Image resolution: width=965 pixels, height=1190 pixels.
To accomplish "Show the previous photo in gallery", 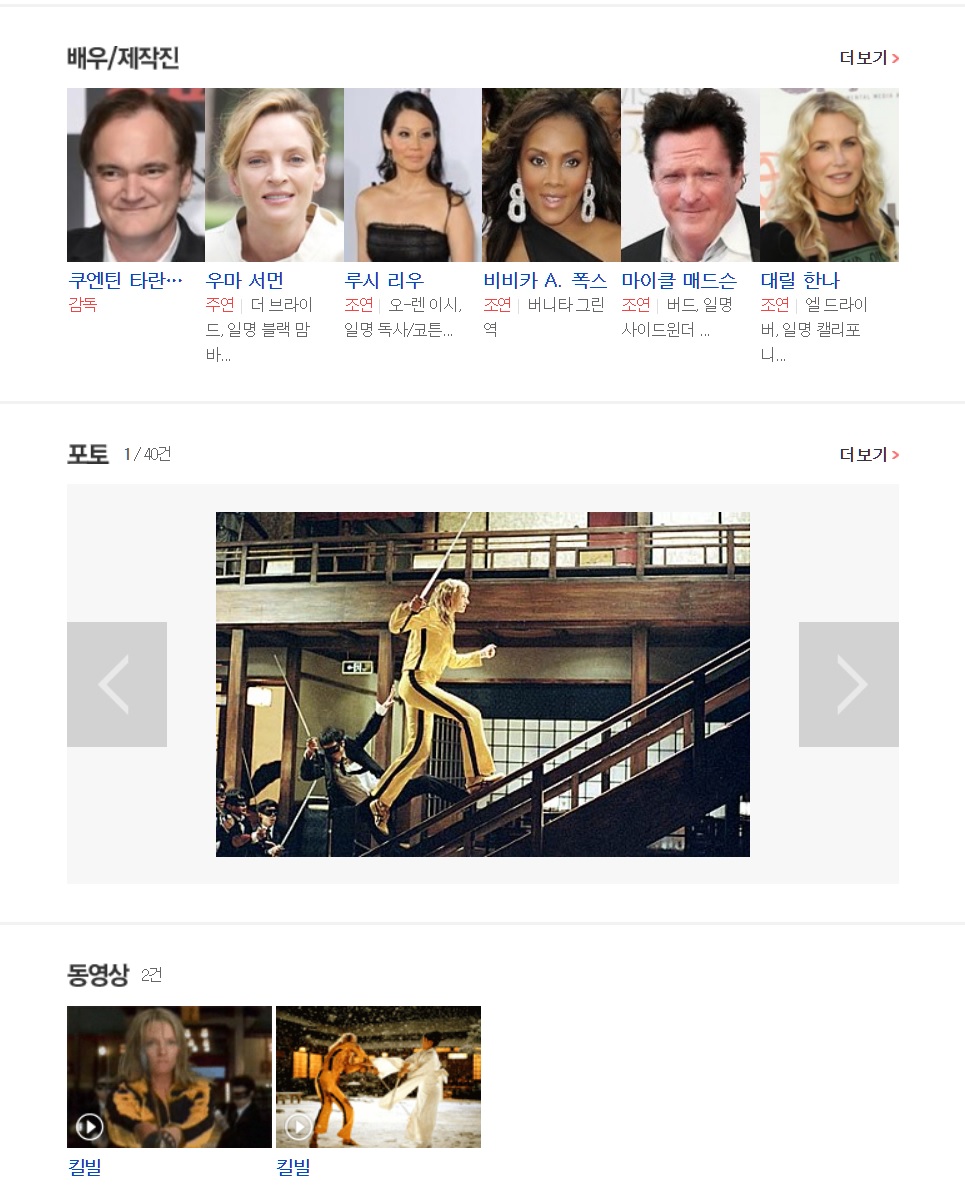I will pyautogui.click(x=116, y=684).
